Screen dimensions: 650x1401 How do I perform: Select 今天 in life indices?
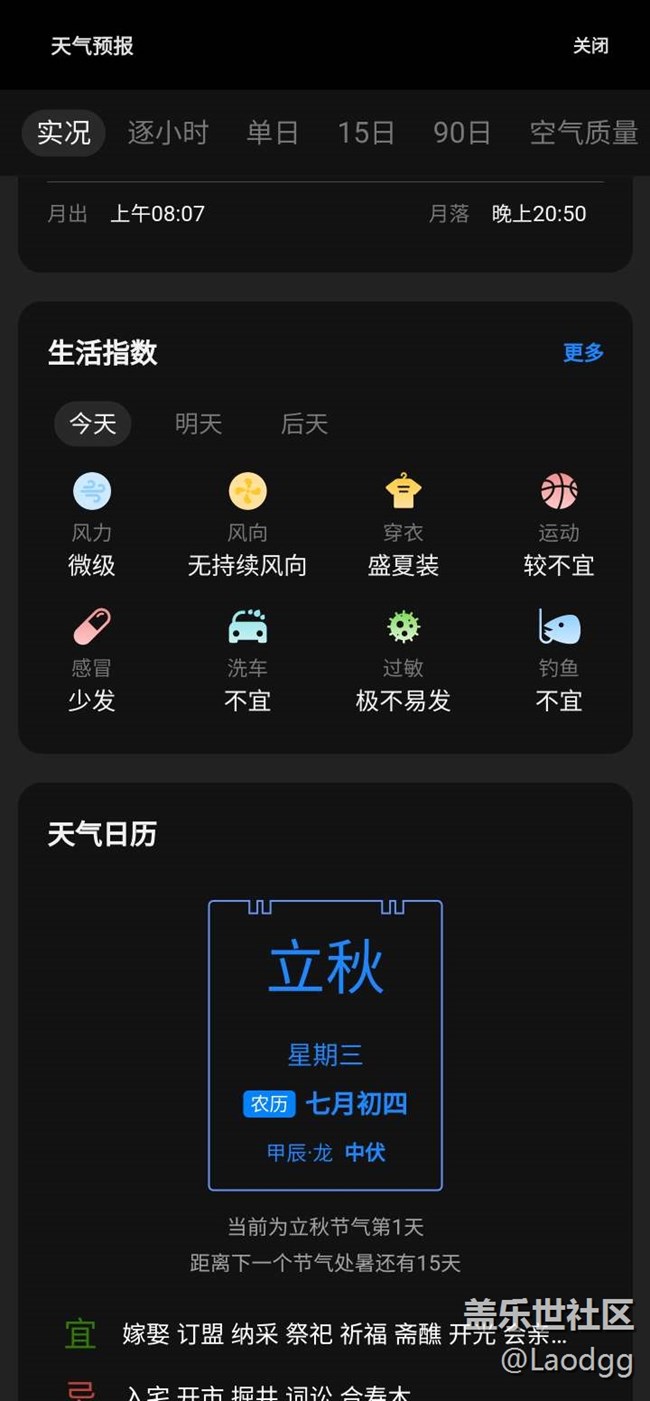click(x=92, y=424)
